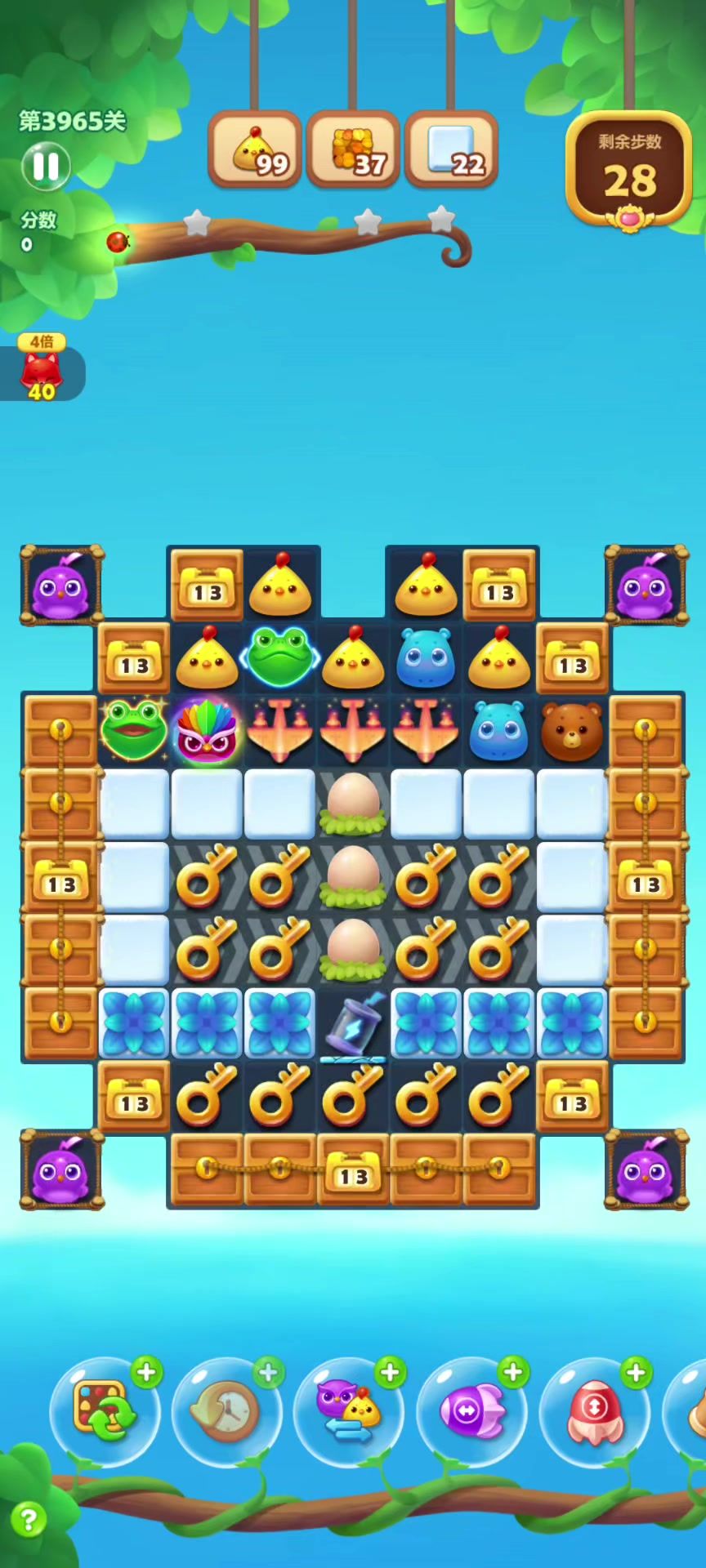Open the green question mark help
This screenshot has height=1568, width=706.
(x=29, y=1521)
